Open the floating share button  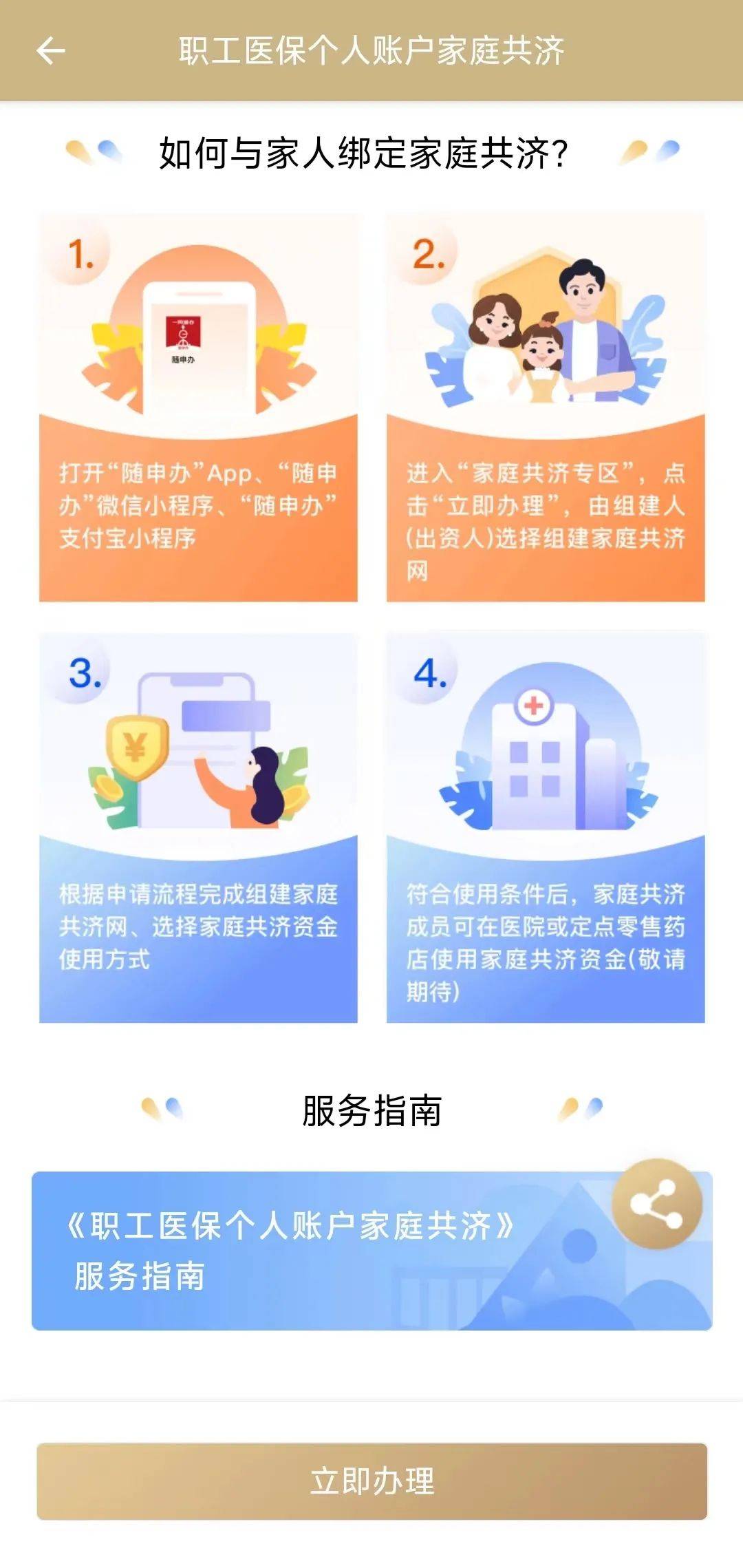point(656,1204)
